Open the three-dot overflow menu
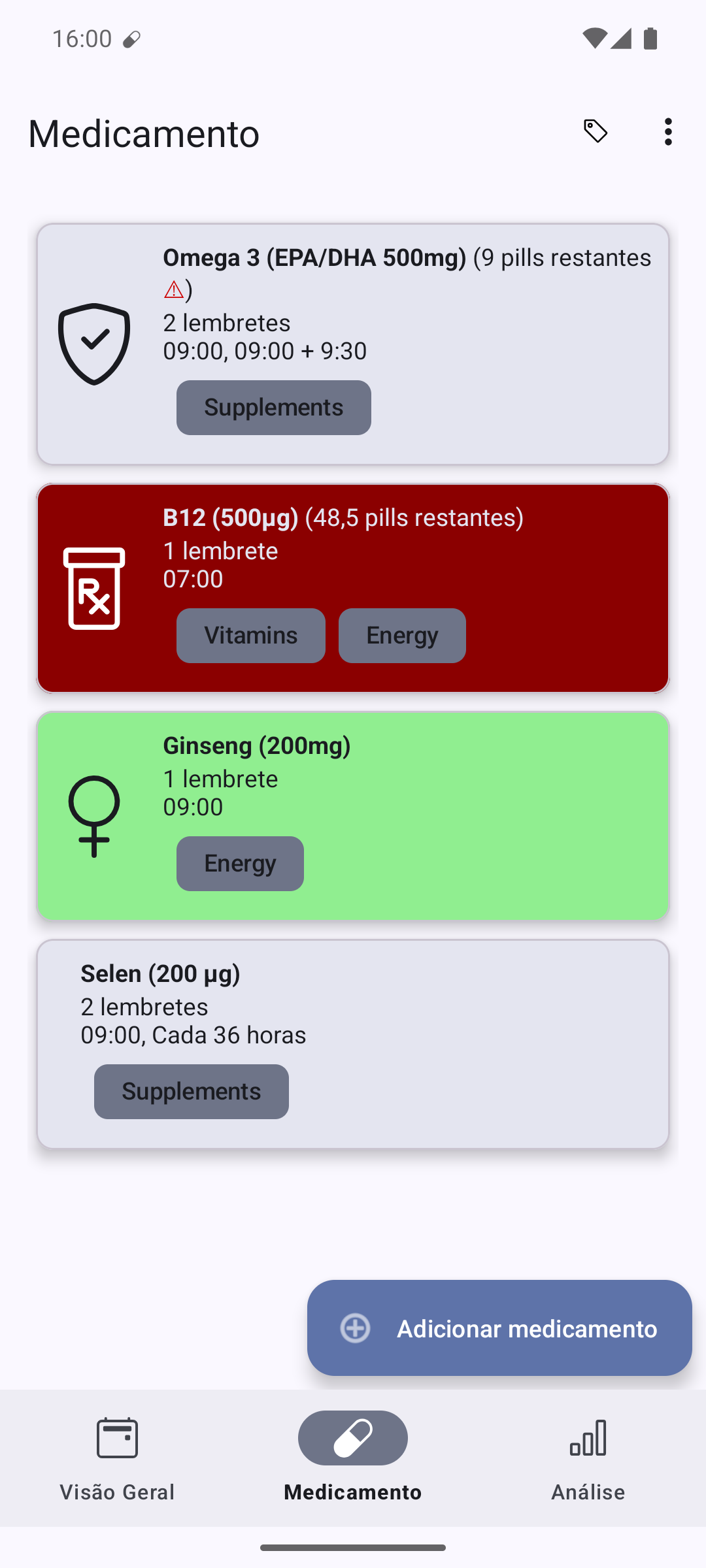Screen dimensions: 706x1568 click(x=667, y=132)
